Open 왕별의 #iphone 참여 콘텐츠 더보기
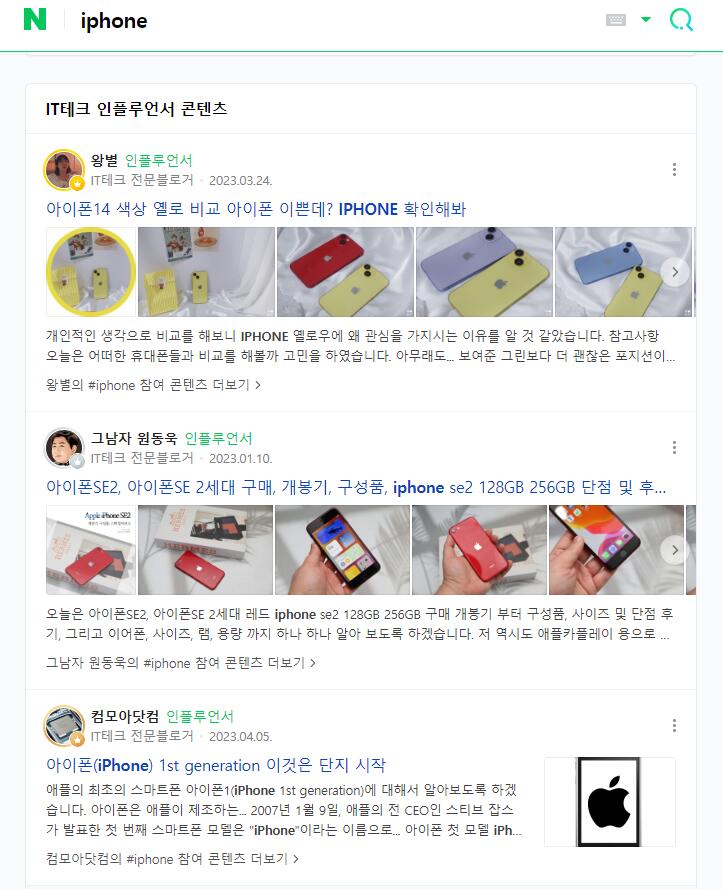Viewport: 723px width, 889px height. (154, 384)
